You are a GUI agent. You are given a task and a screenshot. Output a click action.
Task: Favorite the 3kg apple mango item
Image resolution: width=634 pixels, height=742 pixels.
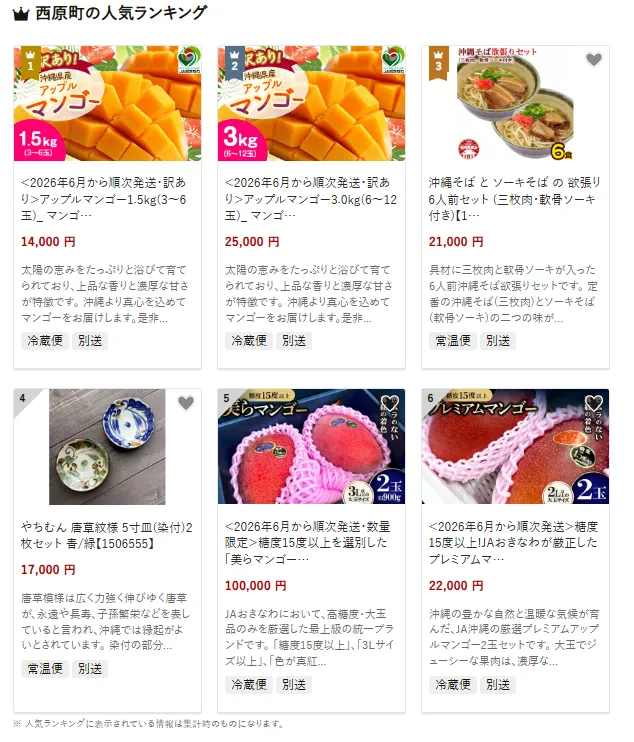point(390,60)
